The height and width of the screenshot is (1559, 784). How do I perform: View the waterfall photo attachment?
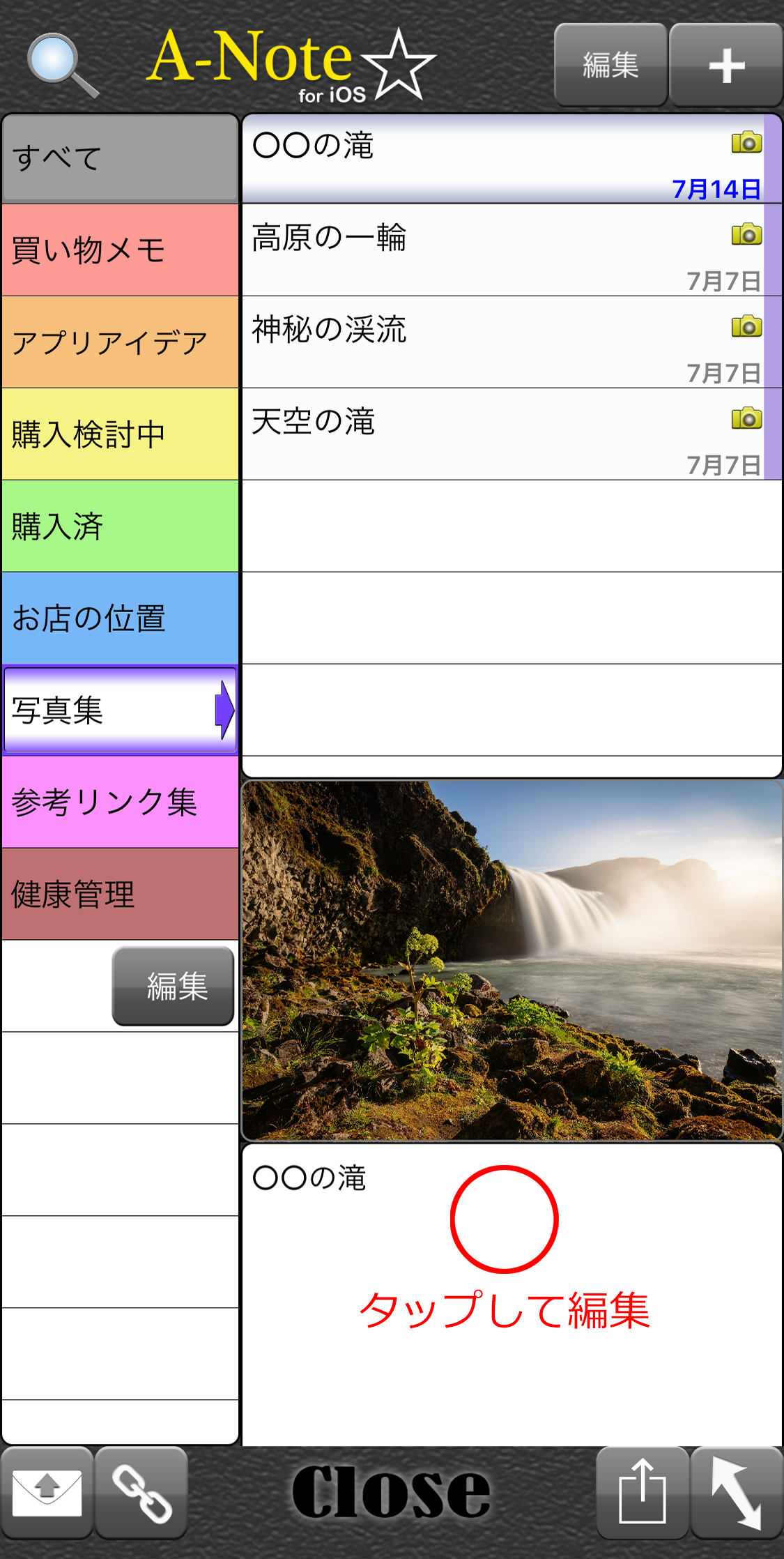pyautogui.click(x=512, y=960)
